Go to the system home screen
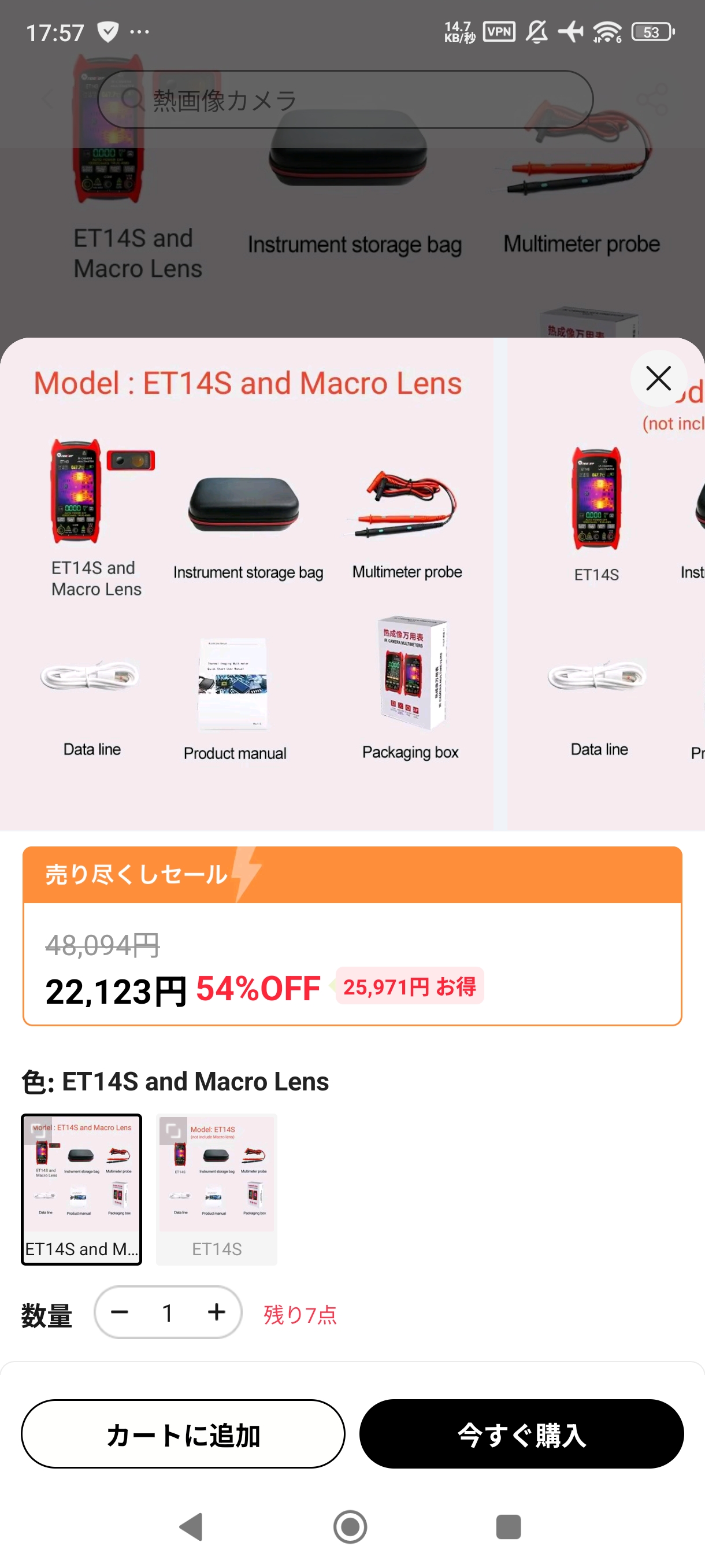The image size is (705, 1568). 350,1526
